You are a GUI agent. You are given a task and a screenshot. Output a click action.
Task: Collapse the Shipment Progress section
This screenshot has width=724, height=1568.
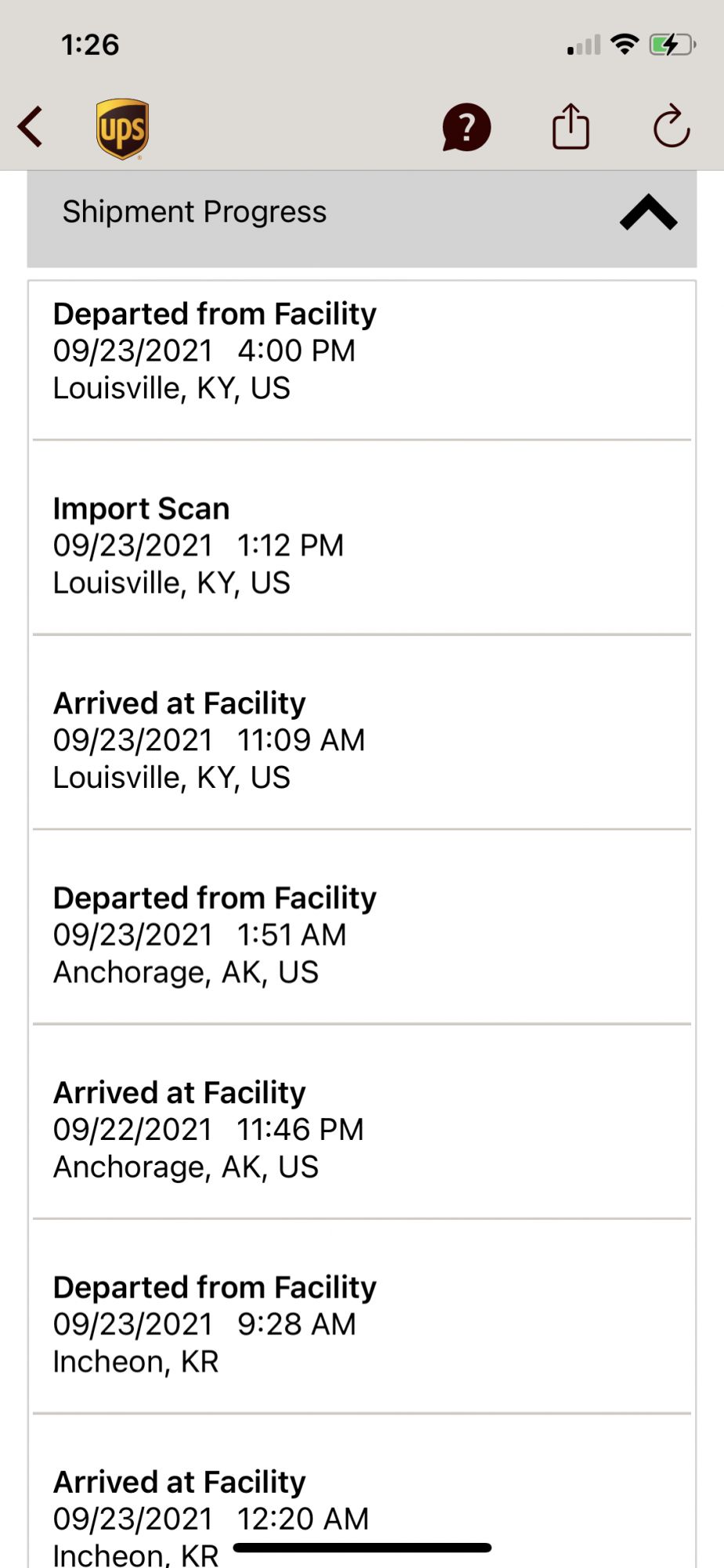pos(647,212)
